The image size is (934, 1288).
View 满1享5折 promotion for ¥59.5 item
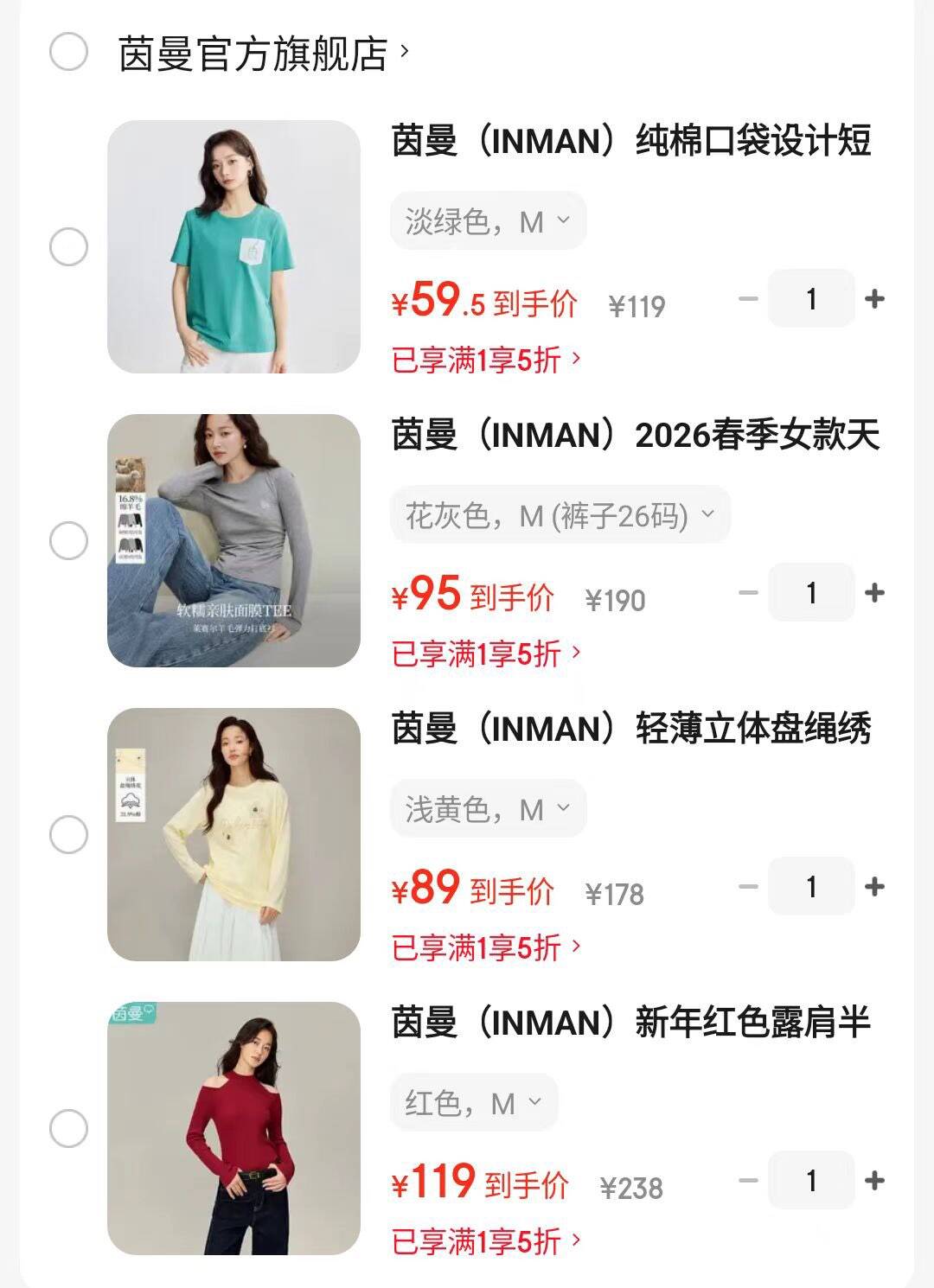coord(486,360)
